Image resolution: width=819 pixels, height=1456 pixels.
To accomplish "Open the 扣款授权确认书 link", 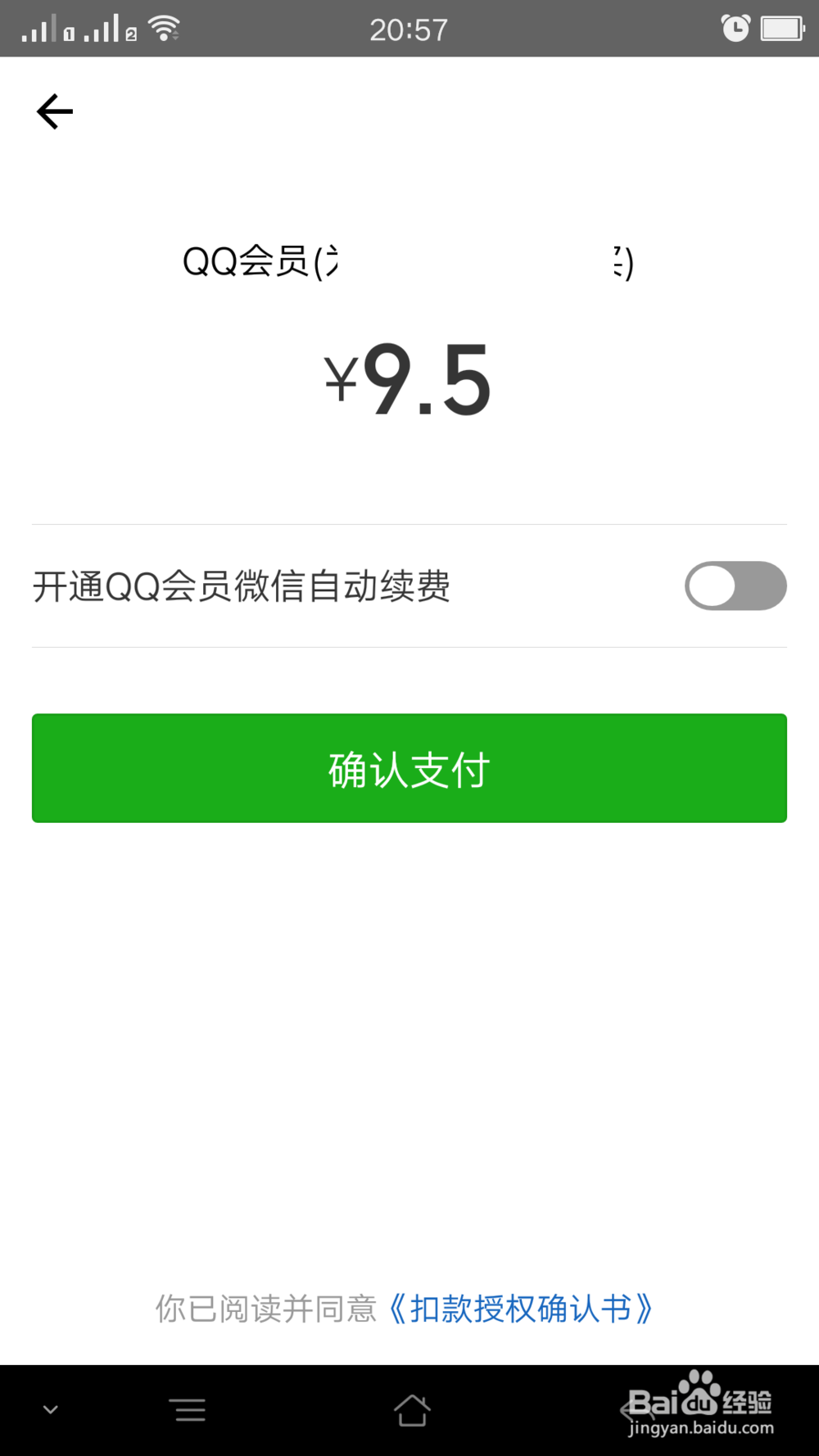I will [x=522, y=1309].
